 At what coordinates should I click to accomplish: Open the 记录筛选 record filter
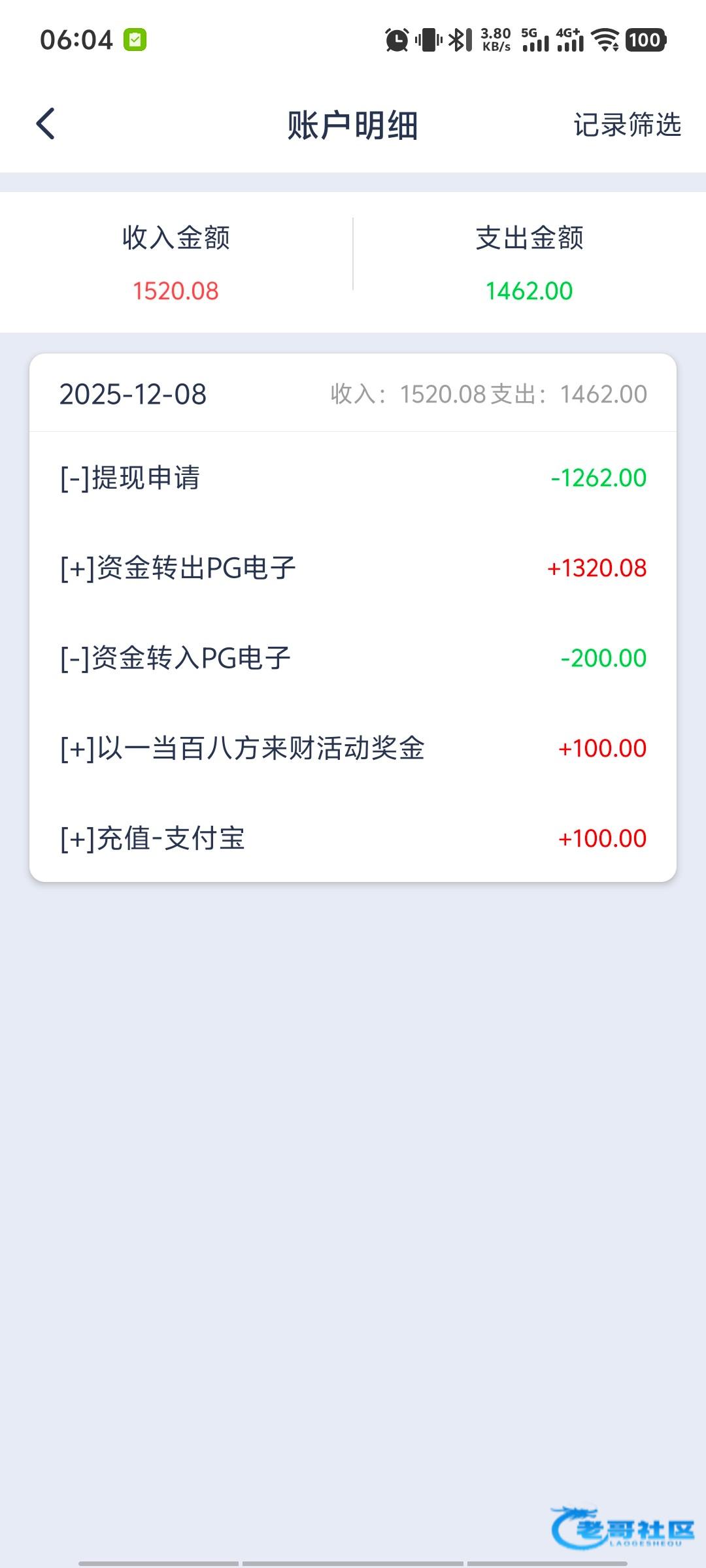627,125
